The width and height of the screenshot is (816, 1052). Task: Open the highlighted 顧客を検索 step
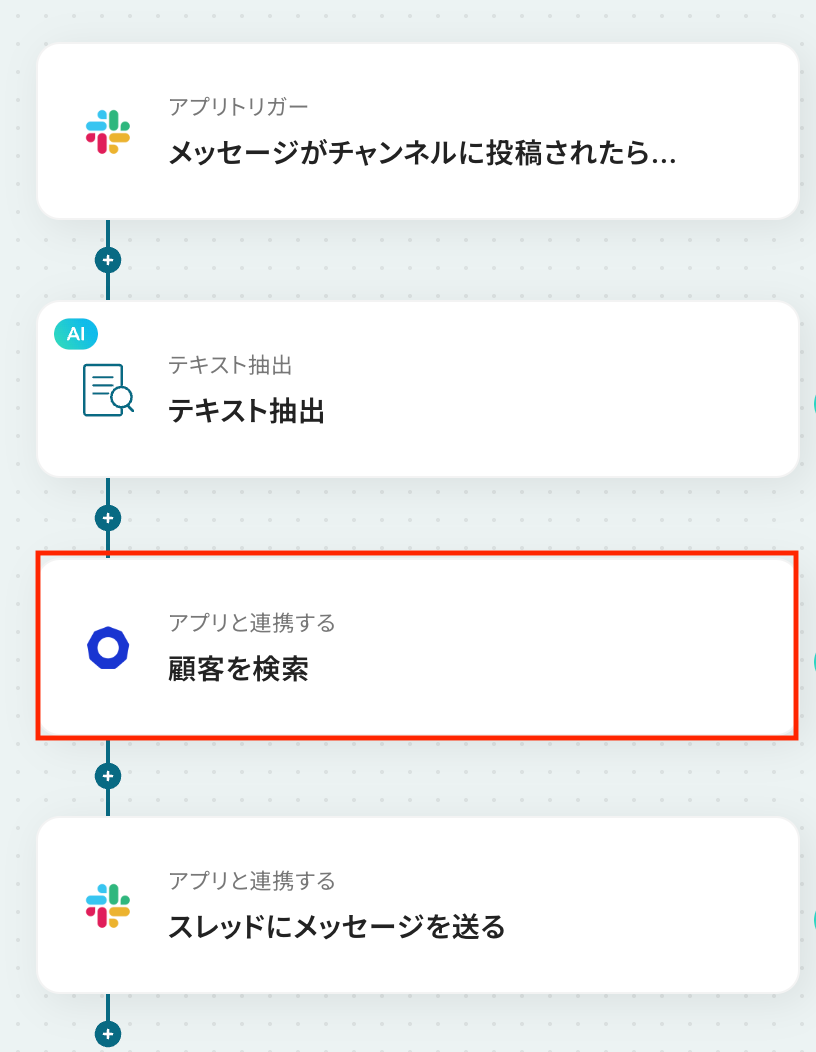pyautogui.click(x=418, y=647)
